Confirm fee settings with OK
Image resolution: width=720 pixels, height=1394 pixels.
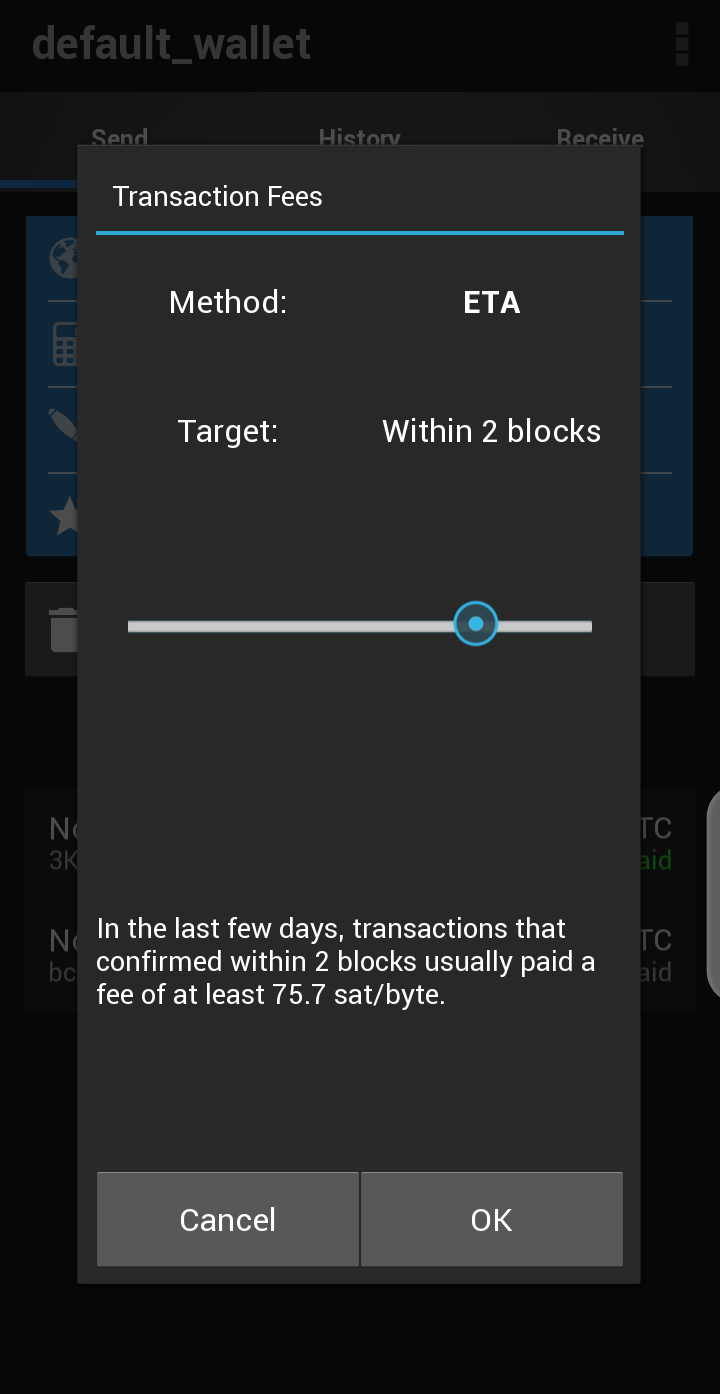tap(492, 1219)
